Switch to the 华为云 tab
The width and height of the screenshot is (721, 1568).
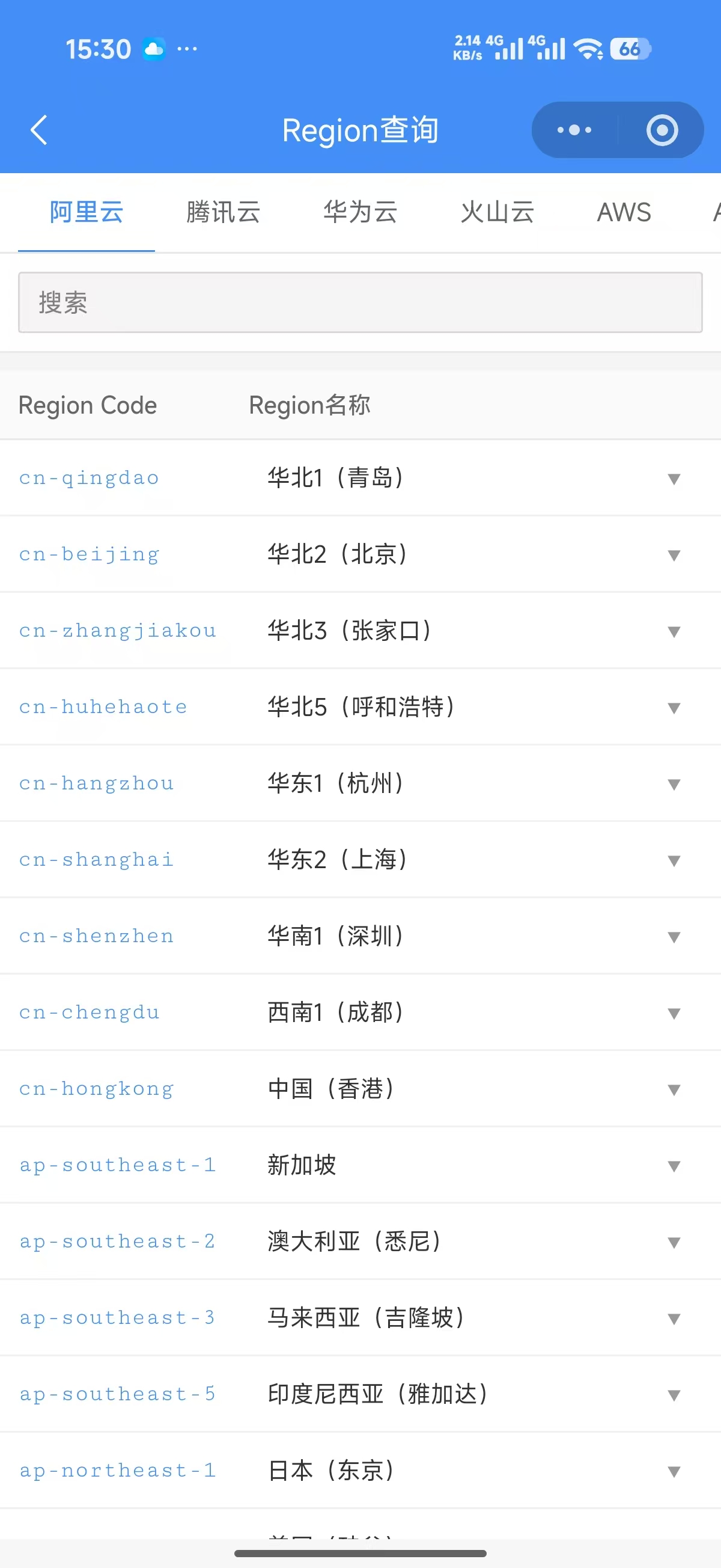[360, 212]
